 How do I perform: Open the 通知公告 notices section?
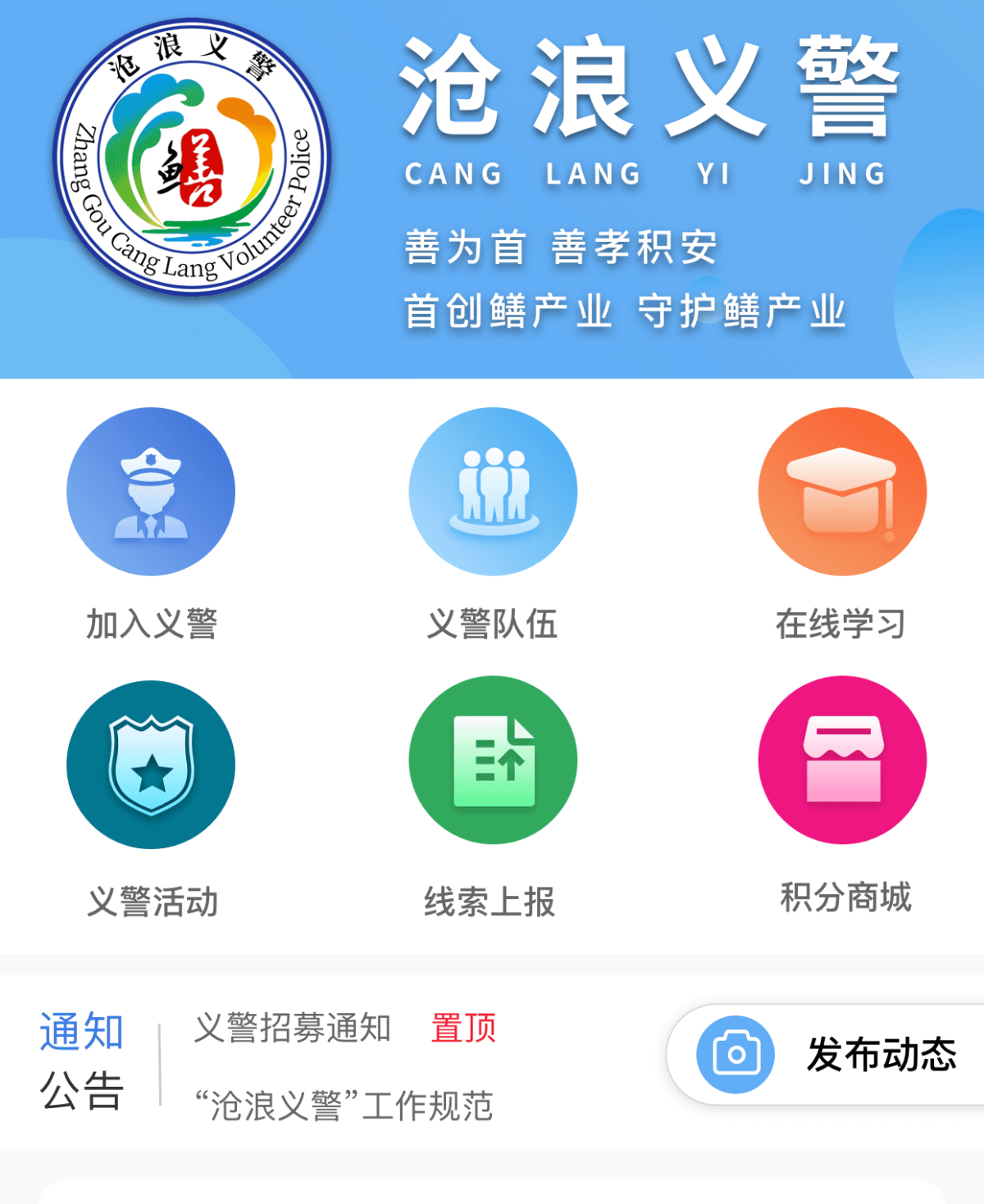pyautogui.click(x=81, y=1061)
